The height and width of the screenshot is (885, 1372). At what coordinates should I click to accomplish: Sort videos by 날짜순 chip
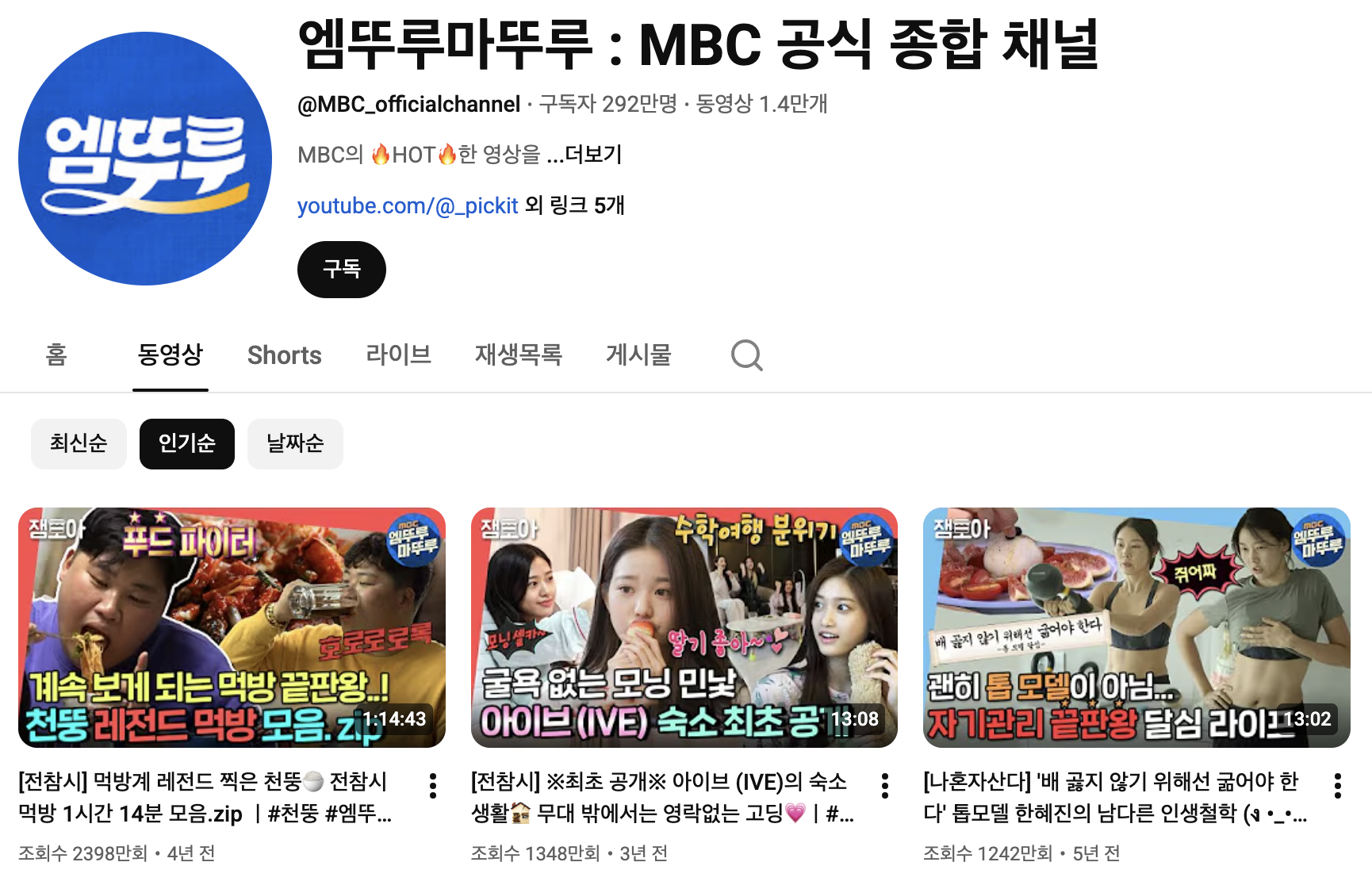pyautogui.click(x=295, y=443)
